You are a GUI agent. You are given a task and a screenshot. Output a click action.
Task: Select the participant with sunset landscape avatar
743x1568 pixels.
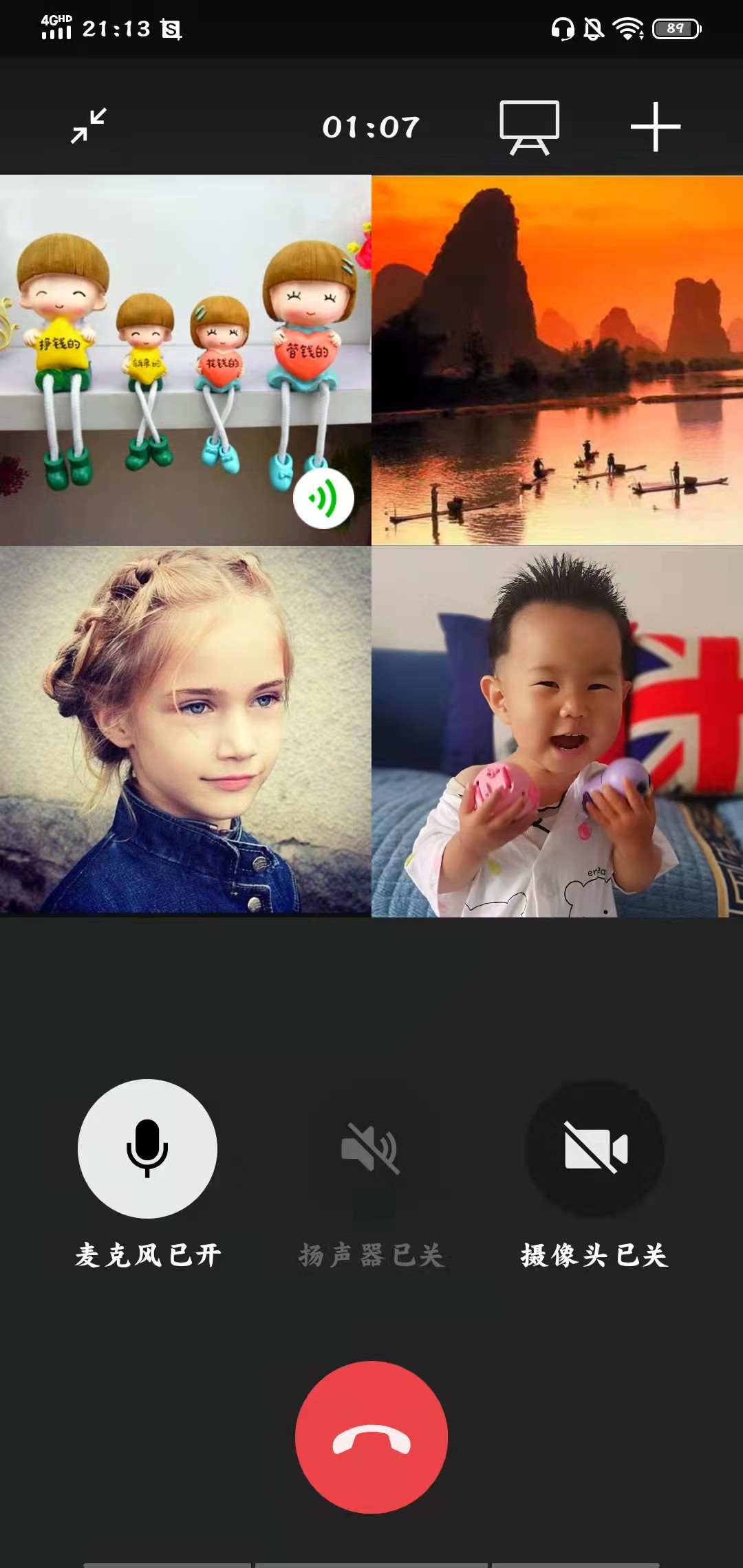click(557, 360)
